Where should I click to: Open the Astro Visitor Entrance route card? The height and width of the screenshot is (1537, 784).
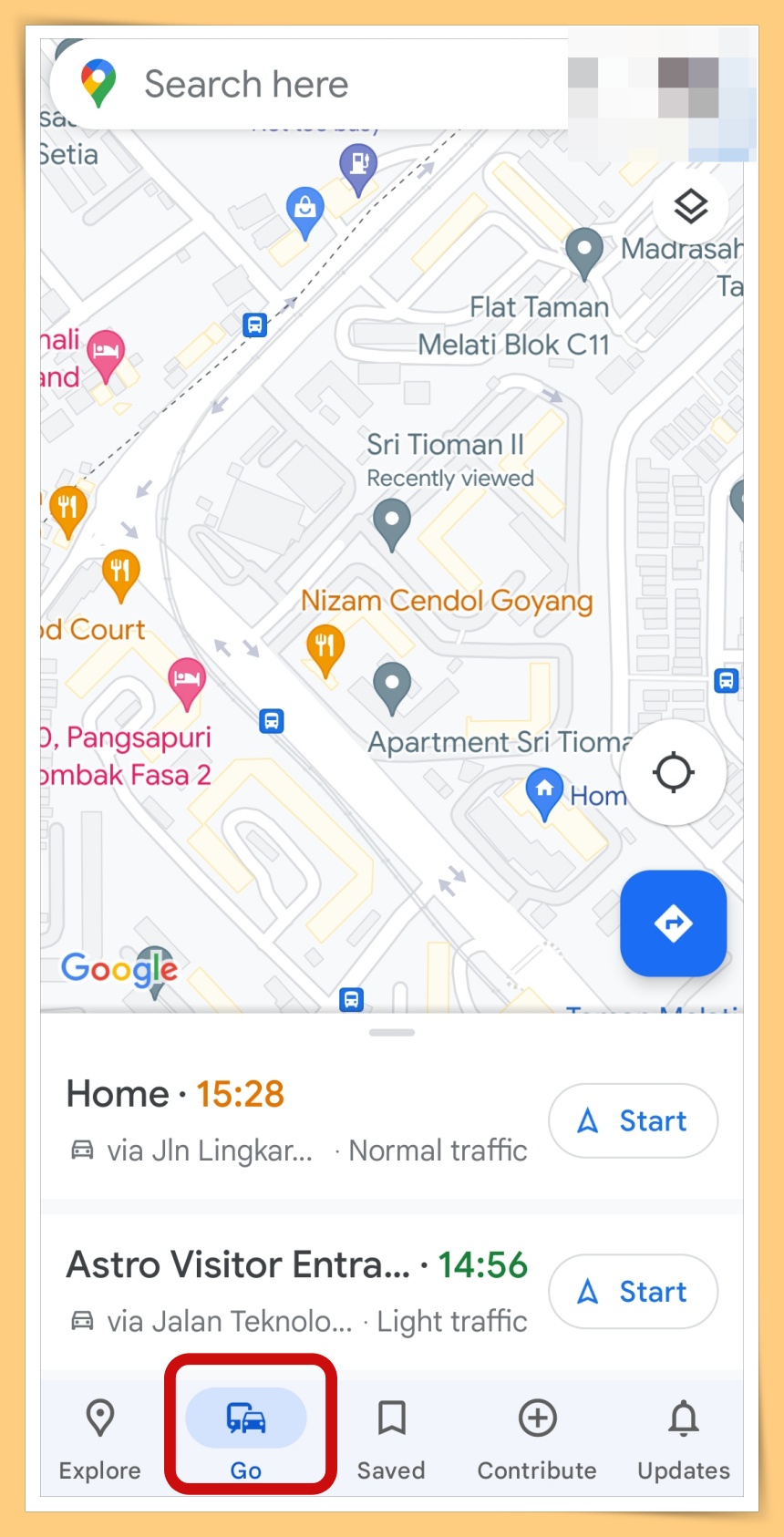[x=292, y=1291]
